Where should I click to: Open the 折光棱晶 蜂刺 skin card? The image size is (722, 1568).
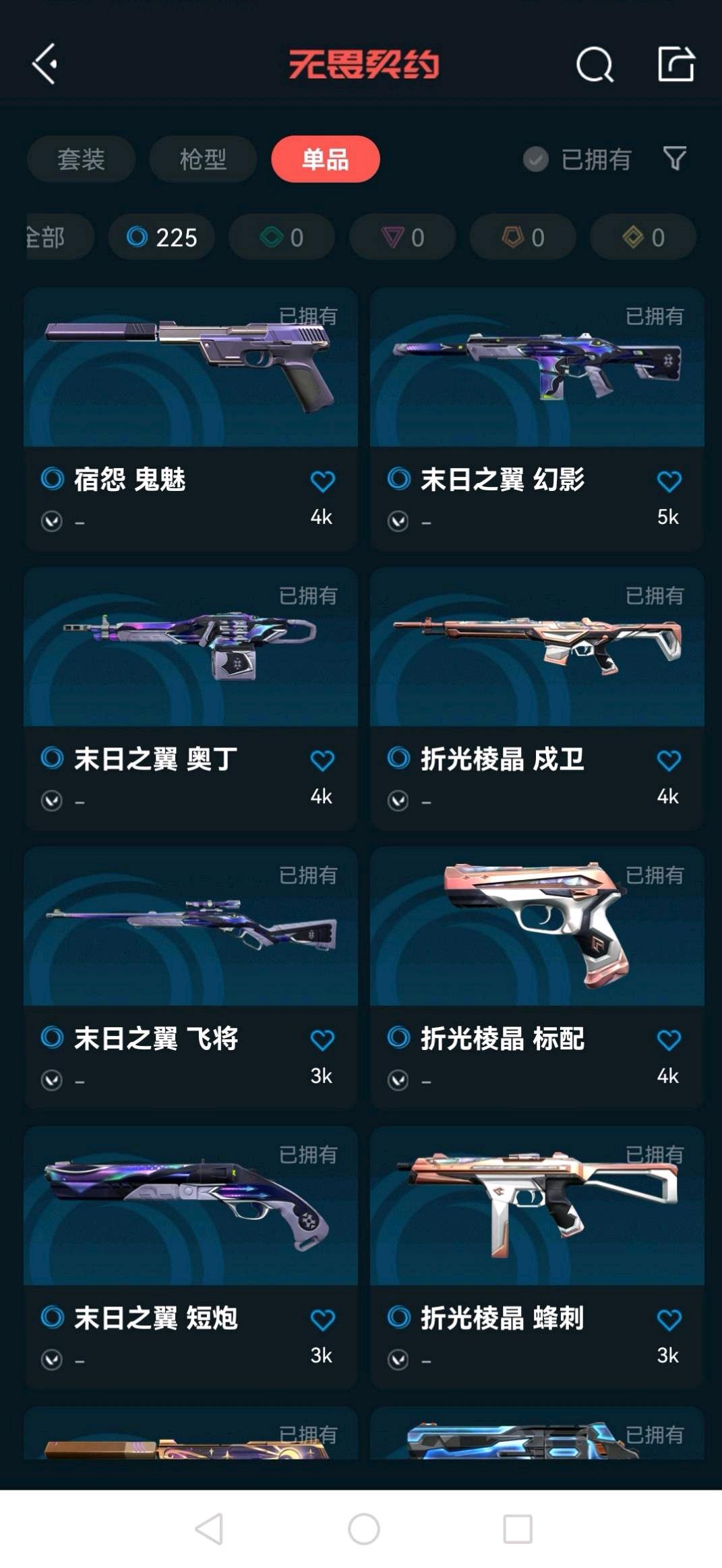[537, 1257]
